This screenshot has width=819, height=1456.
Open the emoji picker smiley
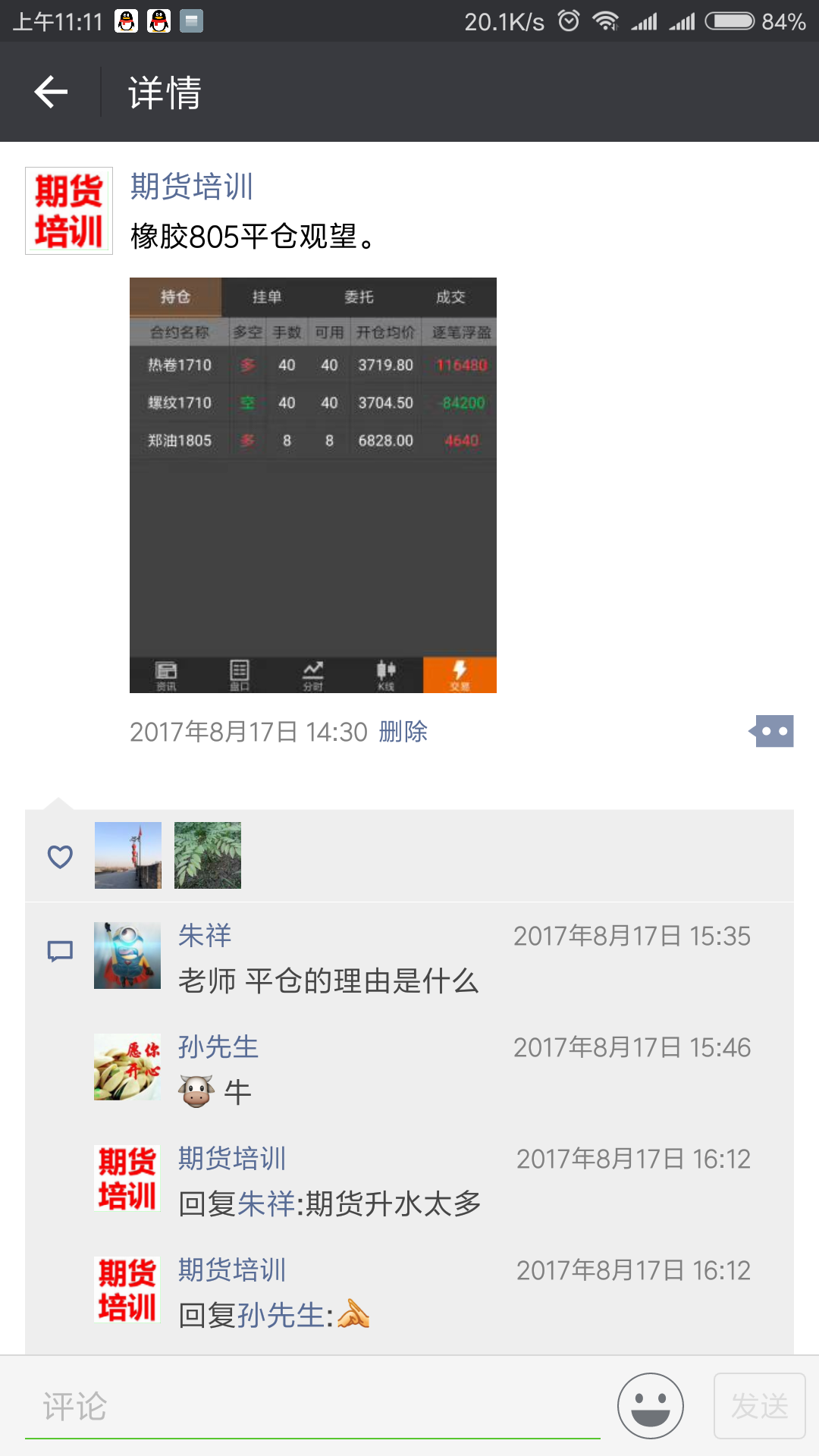click(x=651, y=1406)
